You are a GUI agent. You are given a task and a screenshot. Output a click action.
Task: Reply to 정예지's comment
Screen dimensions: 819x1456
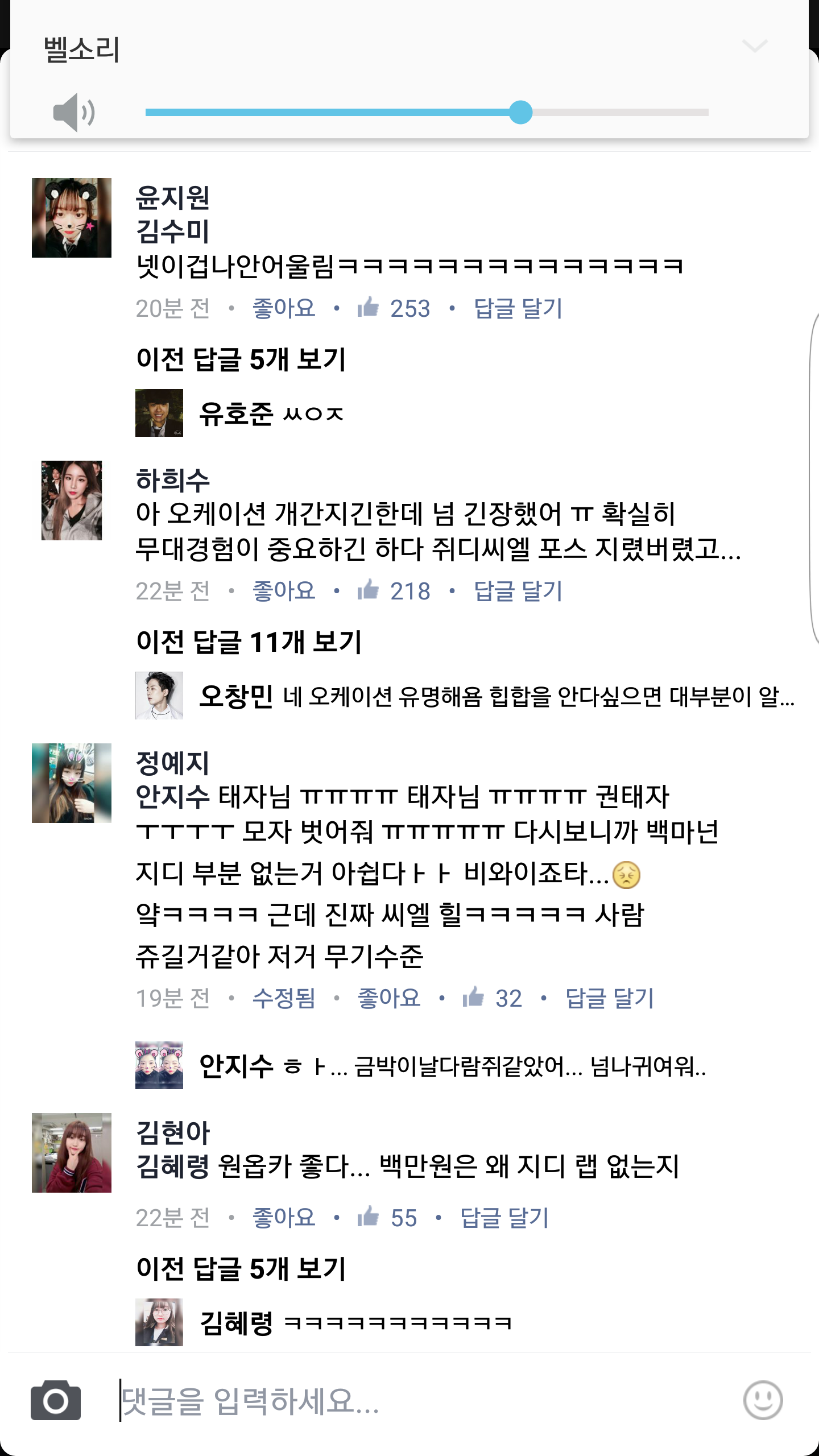pos(610,998)
